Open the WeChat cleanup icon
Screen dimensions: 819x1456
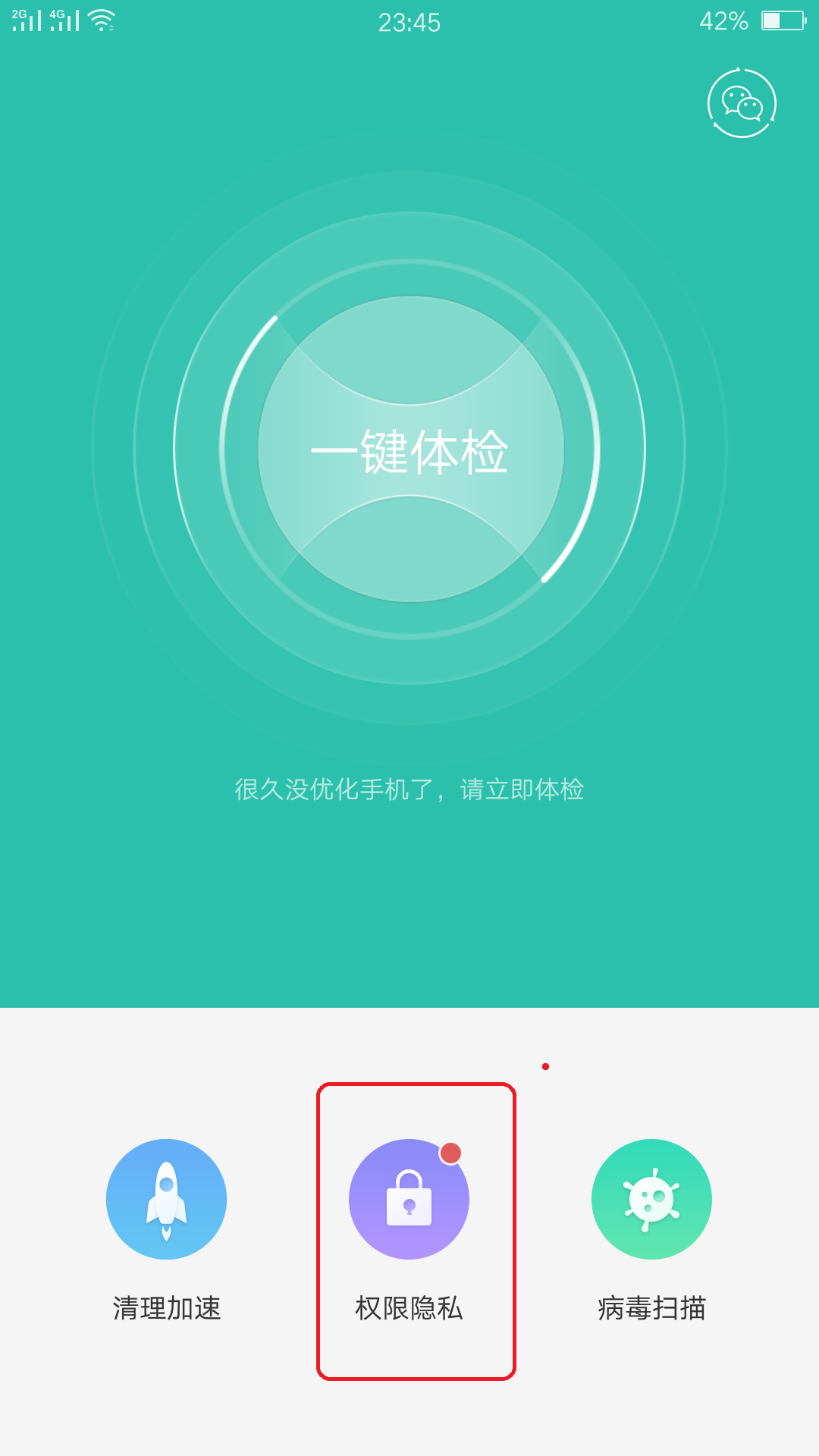tap(742, 103)
